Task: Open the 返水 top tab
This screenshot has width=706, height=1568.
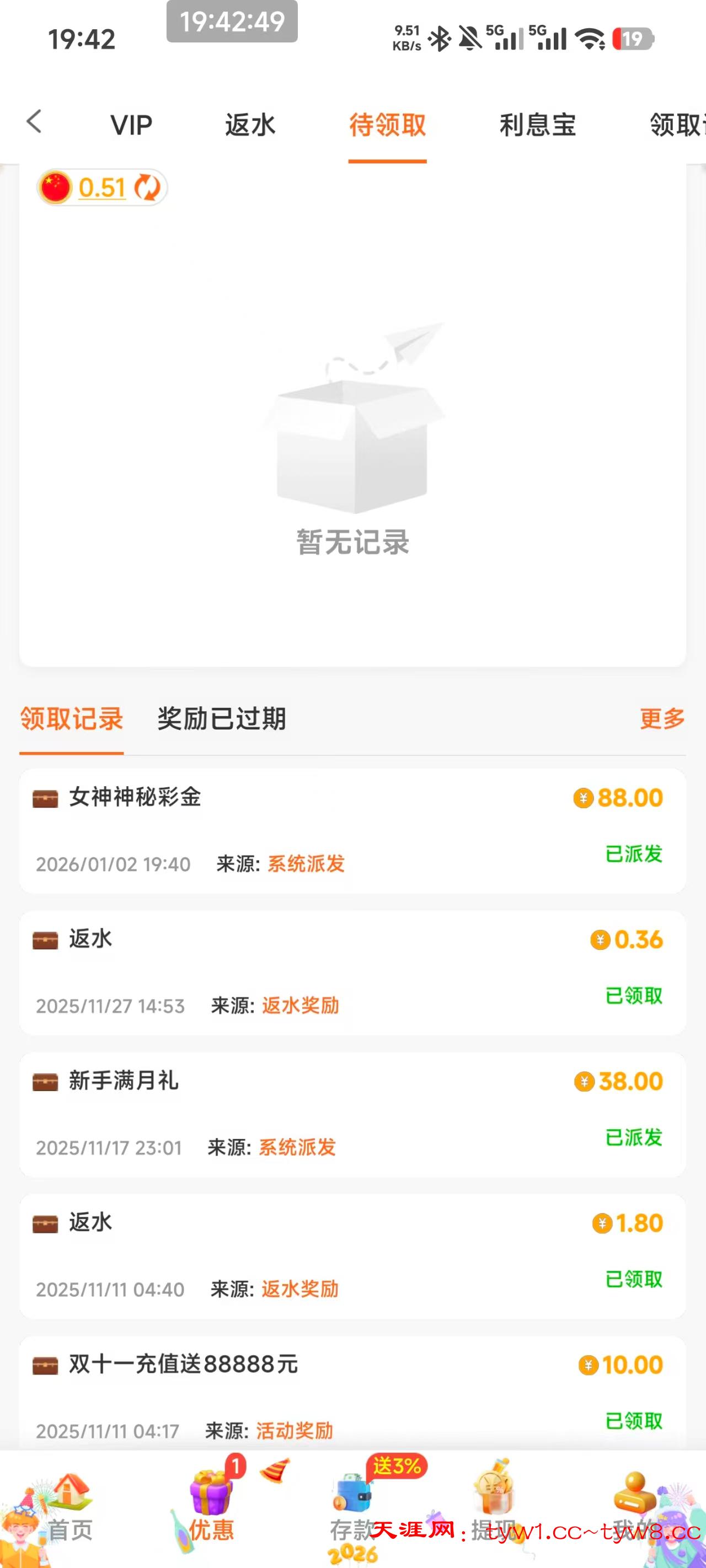Action: (250, 125)
